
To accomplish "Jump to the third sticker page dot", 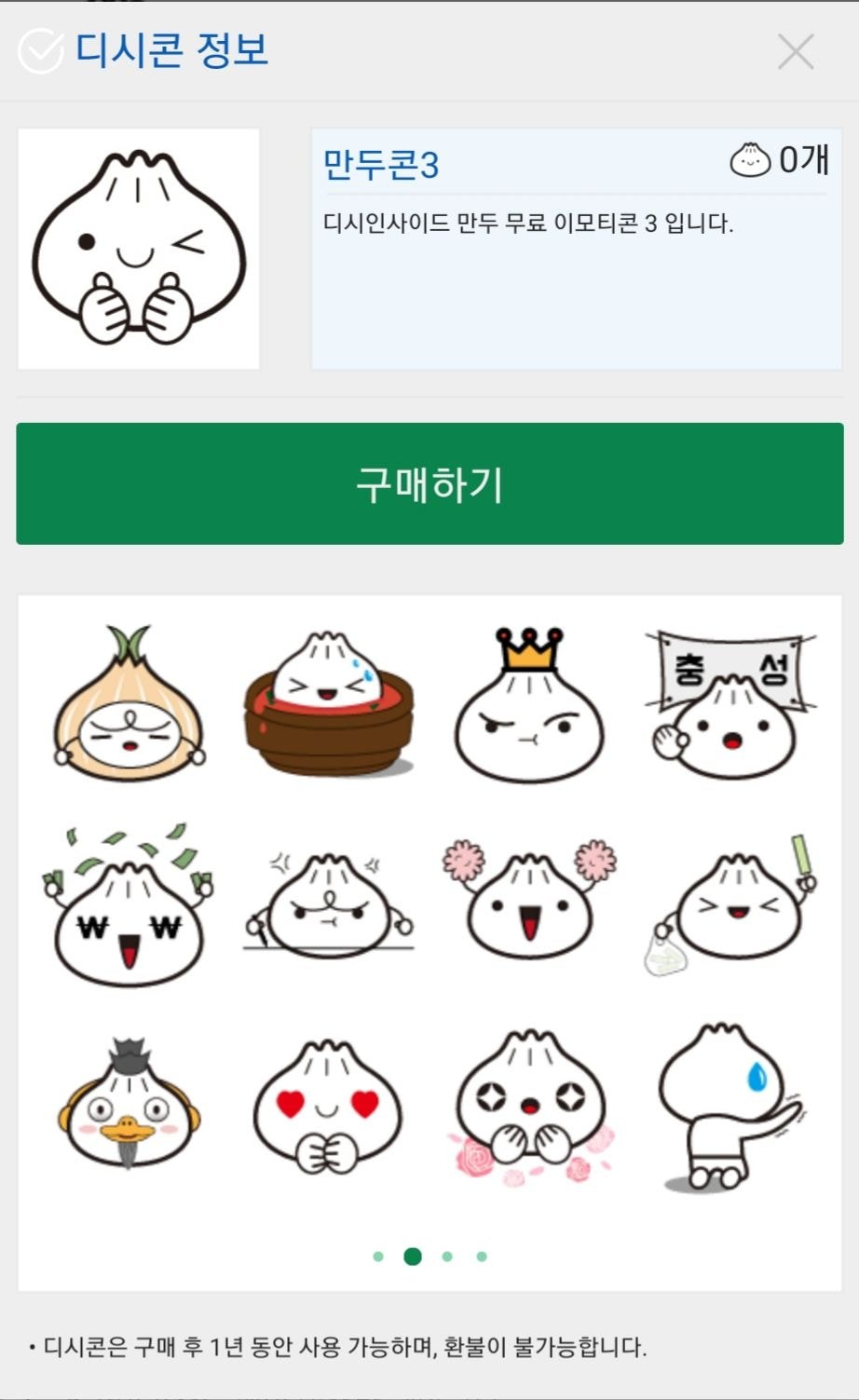I will point(447,1257).
